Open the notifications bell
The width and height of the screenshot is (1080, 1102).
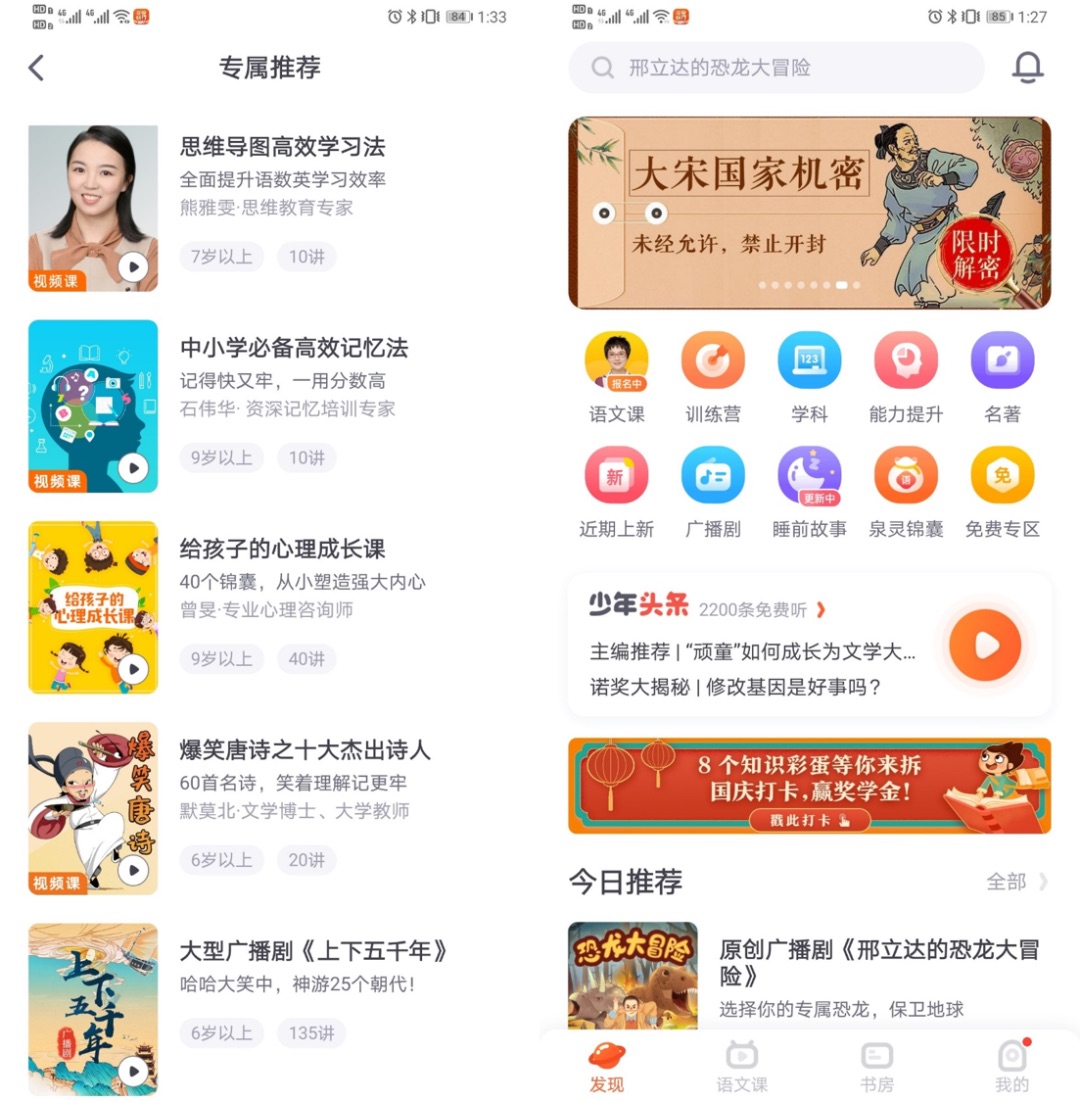1027,68
